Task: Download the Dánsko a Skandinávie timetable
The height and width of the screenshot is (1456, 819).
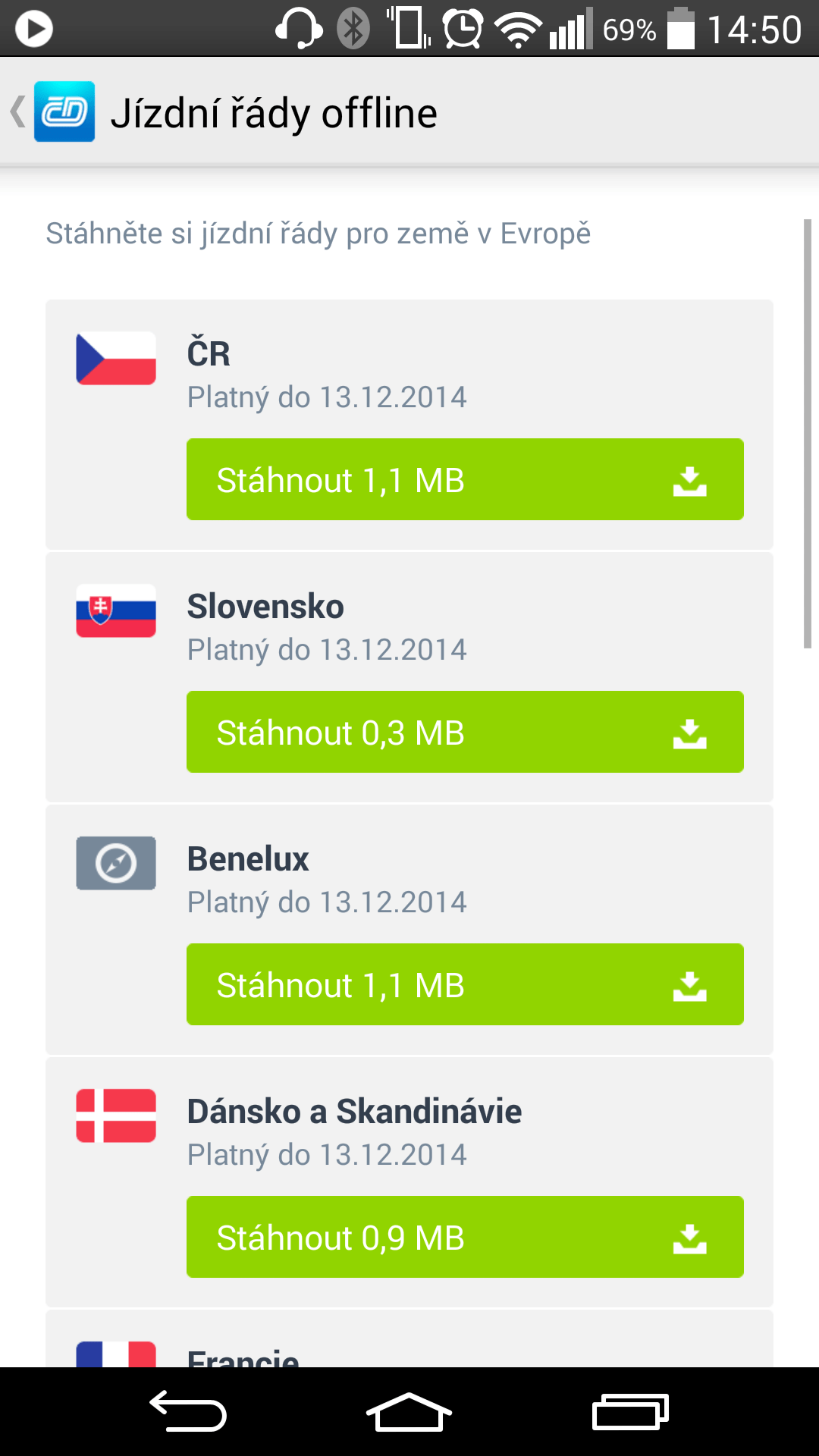Action: coord(465,1237)
